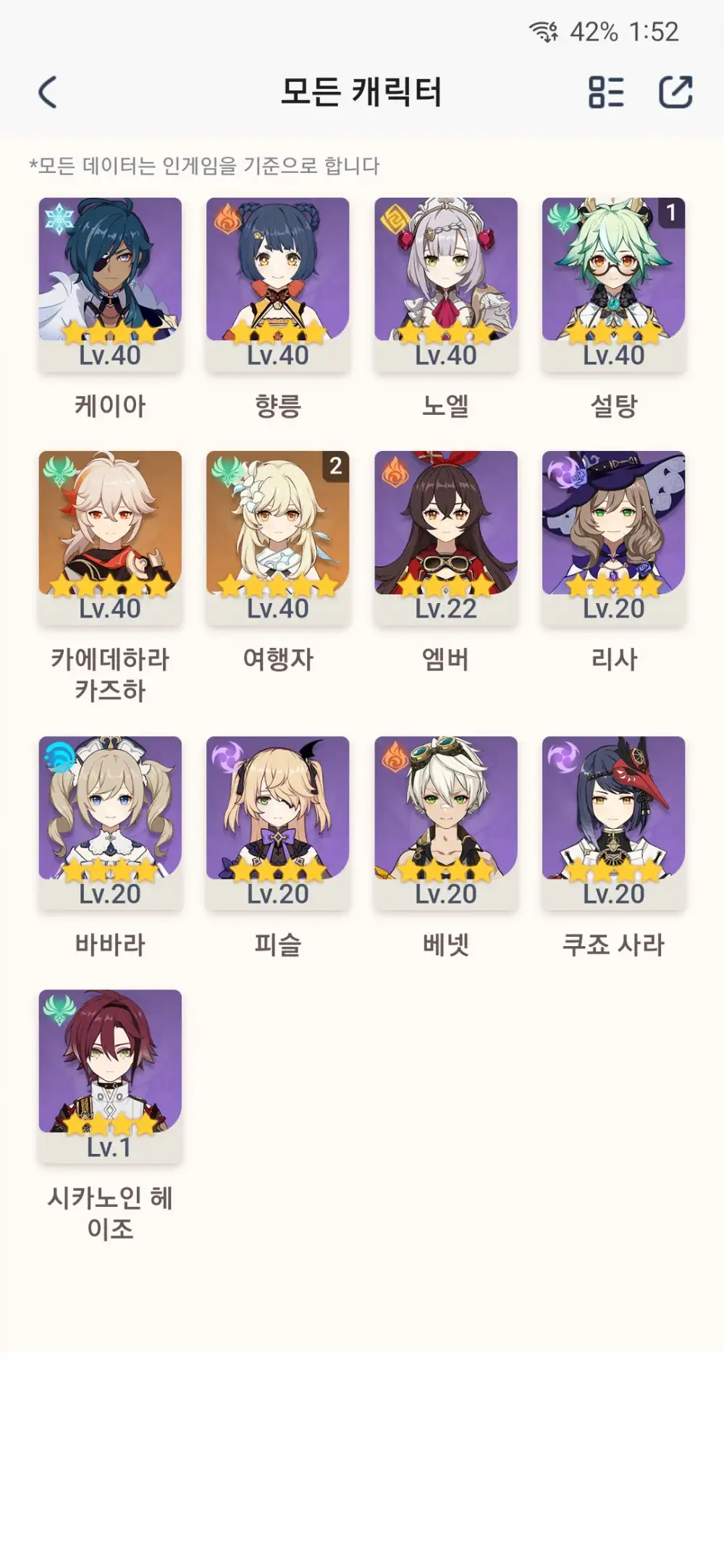
Task: Open 카에데하라 카즈하 character card
Action: 110,537
